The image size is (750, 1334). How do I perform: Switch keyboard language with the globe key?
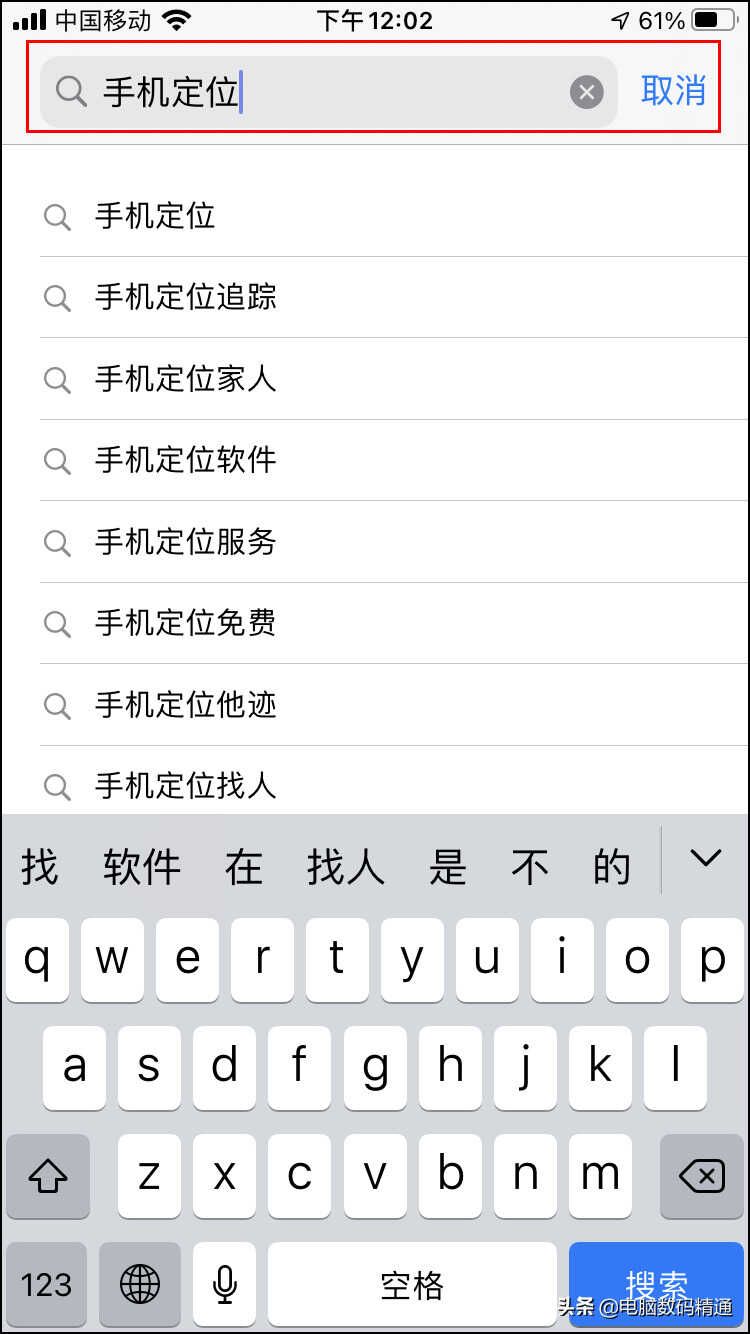coord(140,1284)
